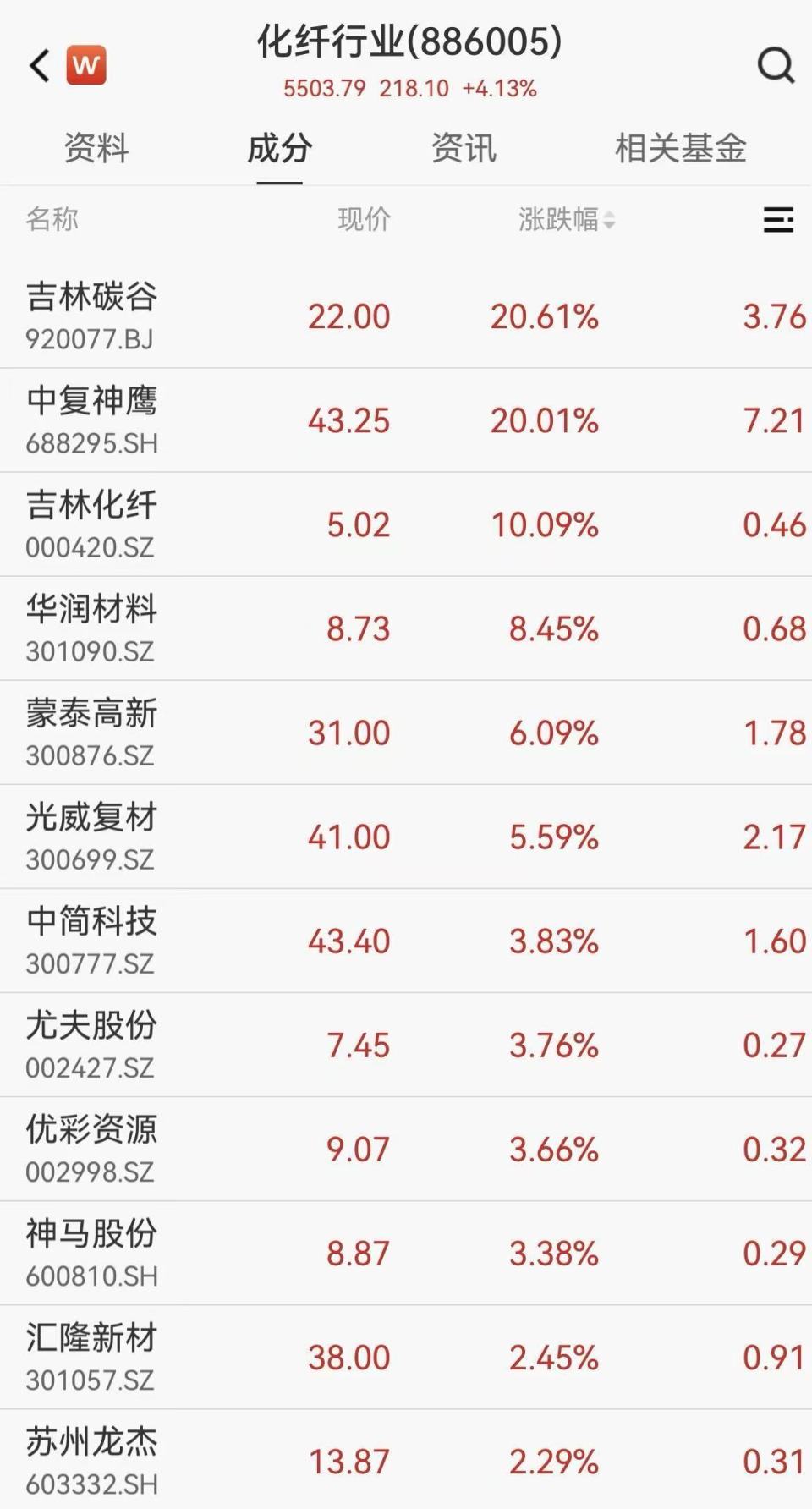This screenshot has width=812, height=1509.
Task: Click the back arrow at top left
Action: pyautogui.click(x=36, y=66)
